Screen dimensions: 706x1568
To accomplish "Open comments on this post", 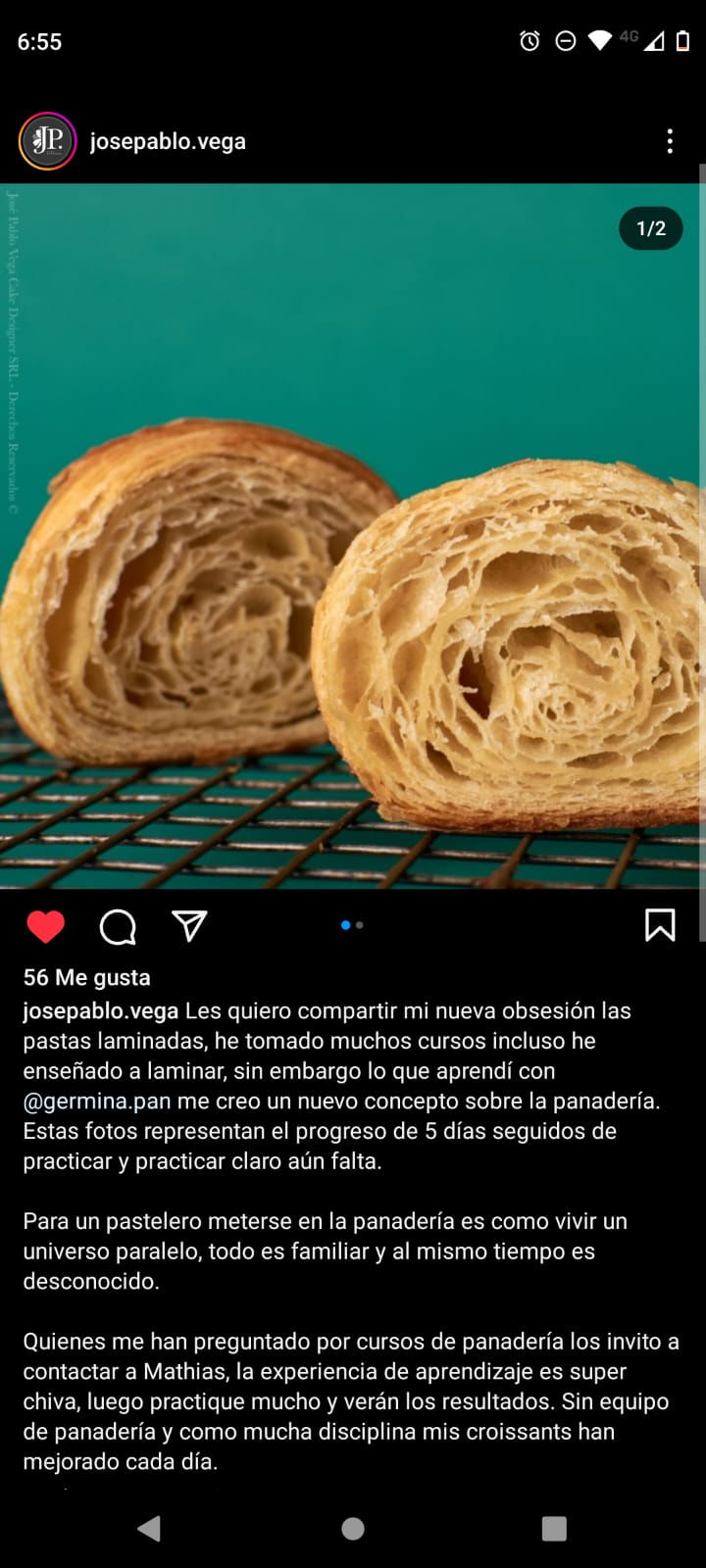I will (118, 926).
